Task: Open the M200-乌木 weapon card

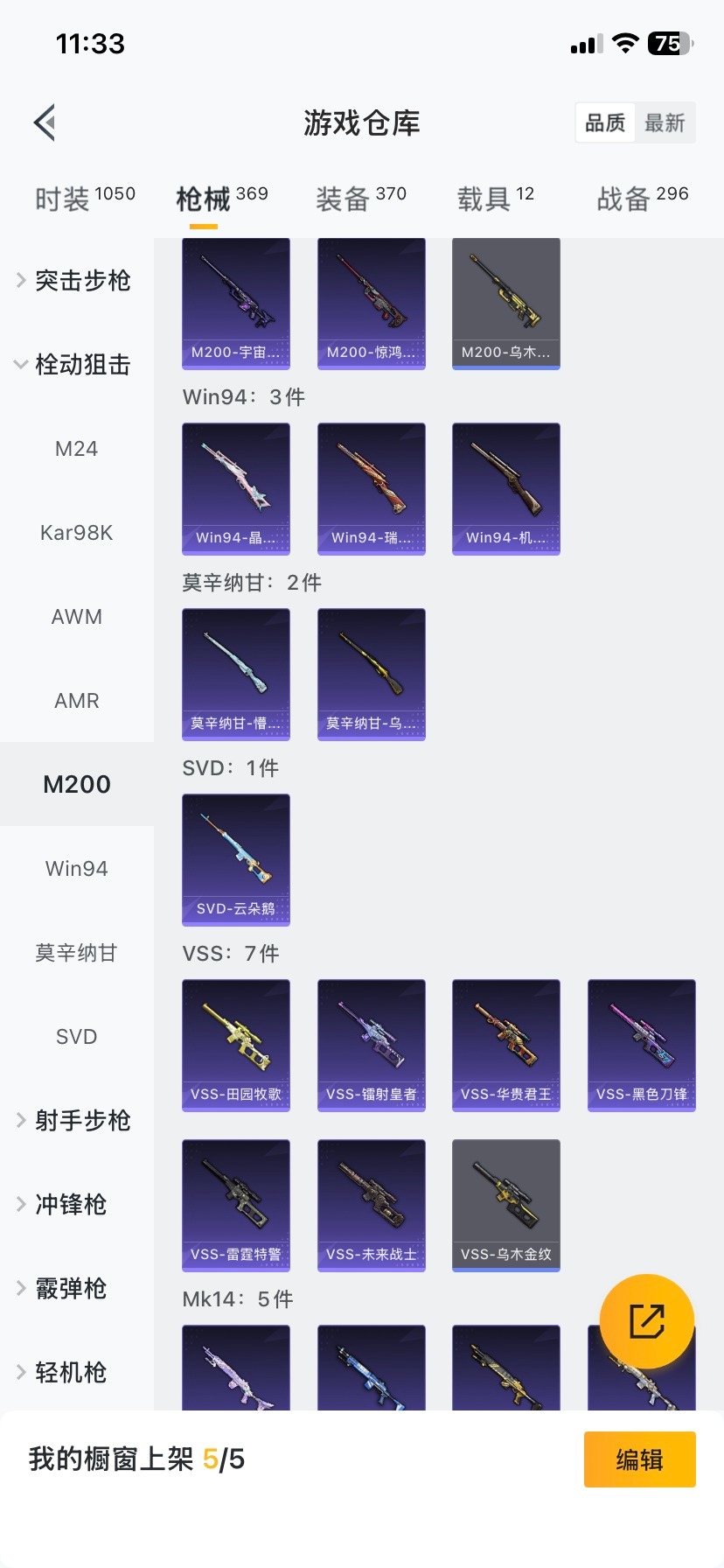Action: [x=505, y=302]
